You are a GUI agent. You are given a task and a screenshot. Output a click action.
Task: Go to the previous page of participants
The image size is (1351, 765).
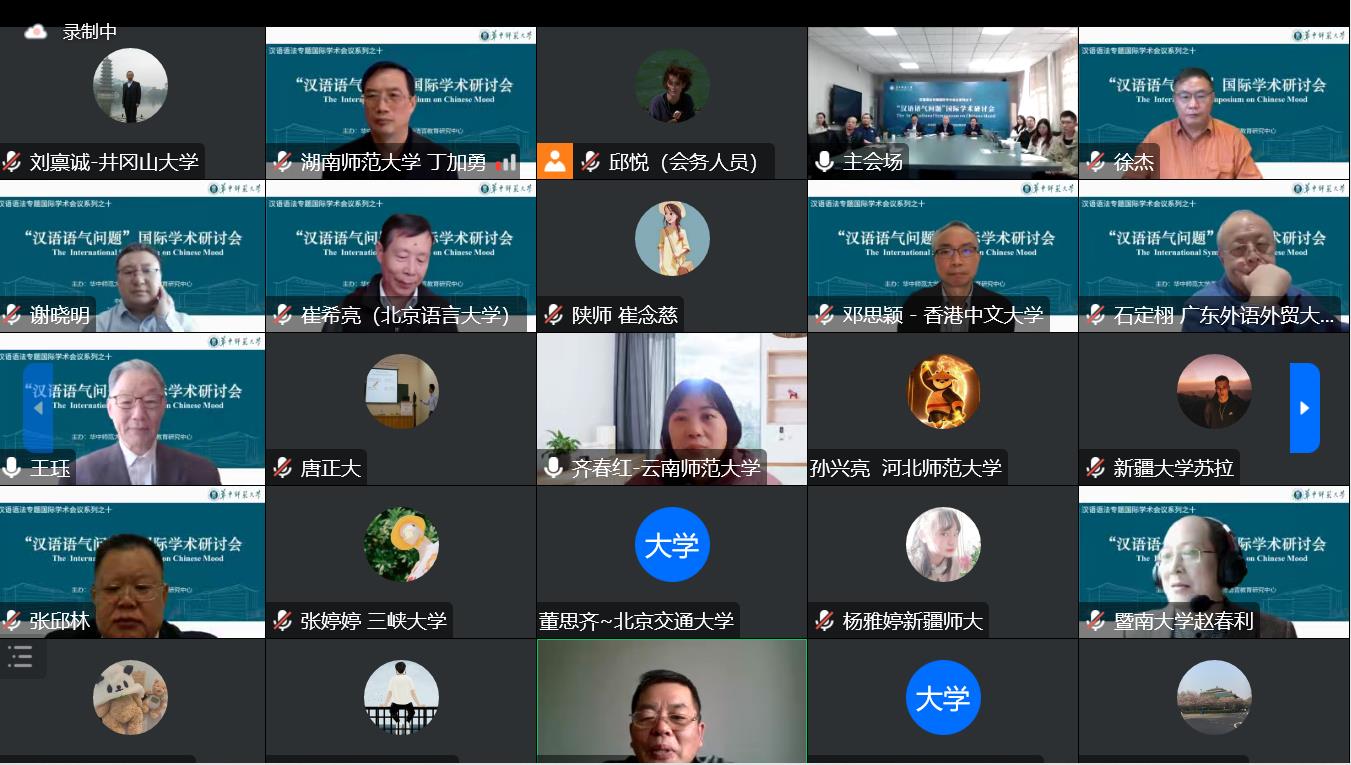tap(38, 408)
